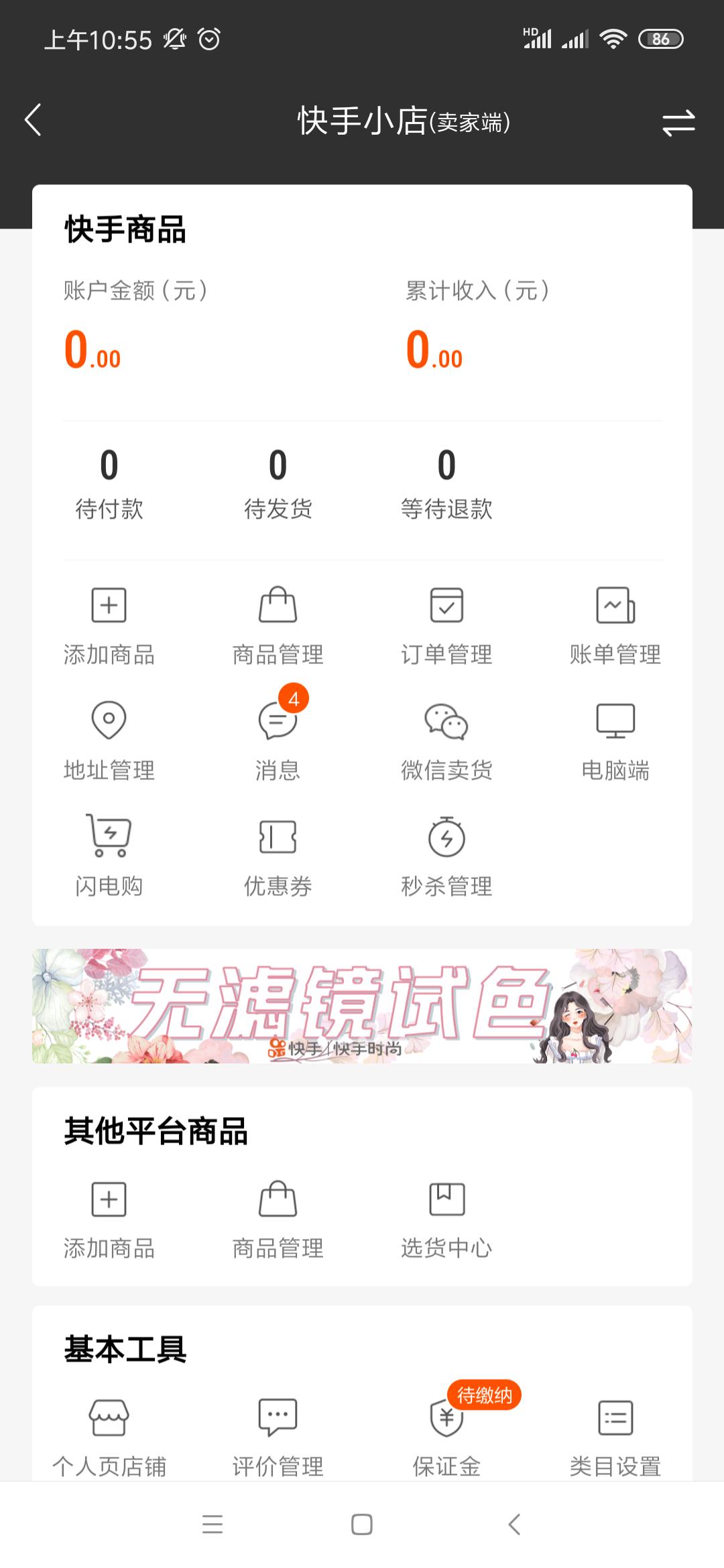724x1568 pixels.
Task: Select the 秒杀管理 flash sale icon
Action: coord(447,856)
